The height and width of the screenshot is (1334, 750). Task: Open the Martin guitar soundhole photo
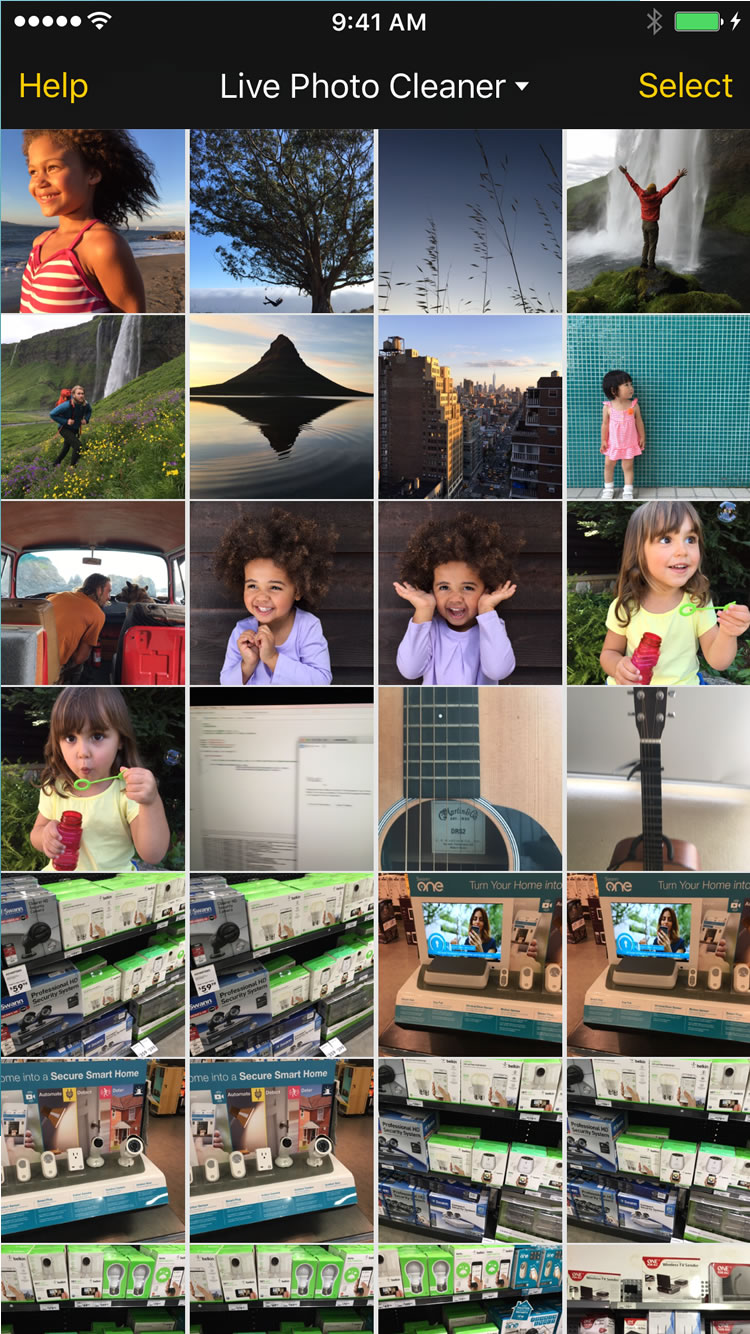coord(470,779)
